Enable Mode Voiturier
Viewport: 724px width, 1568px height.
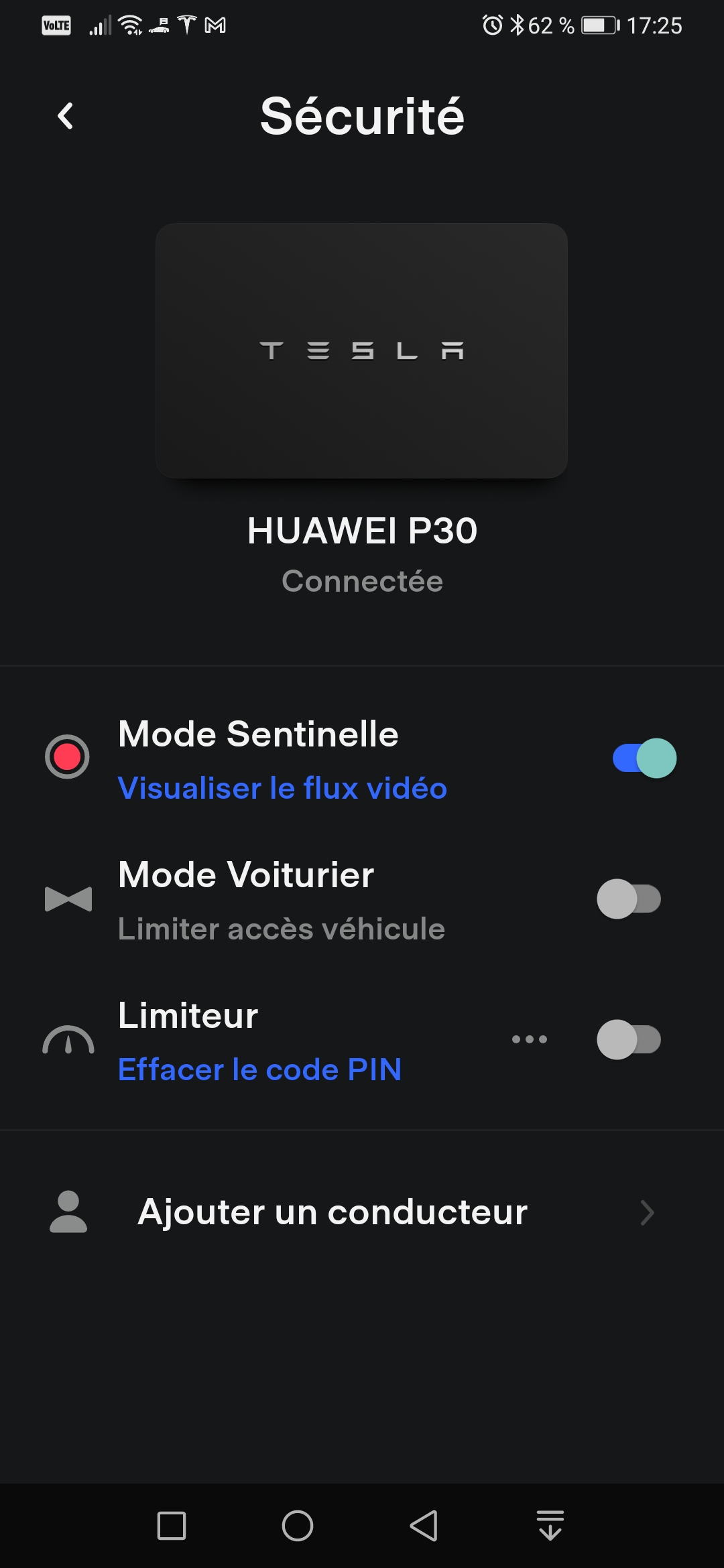coord(629,899)
